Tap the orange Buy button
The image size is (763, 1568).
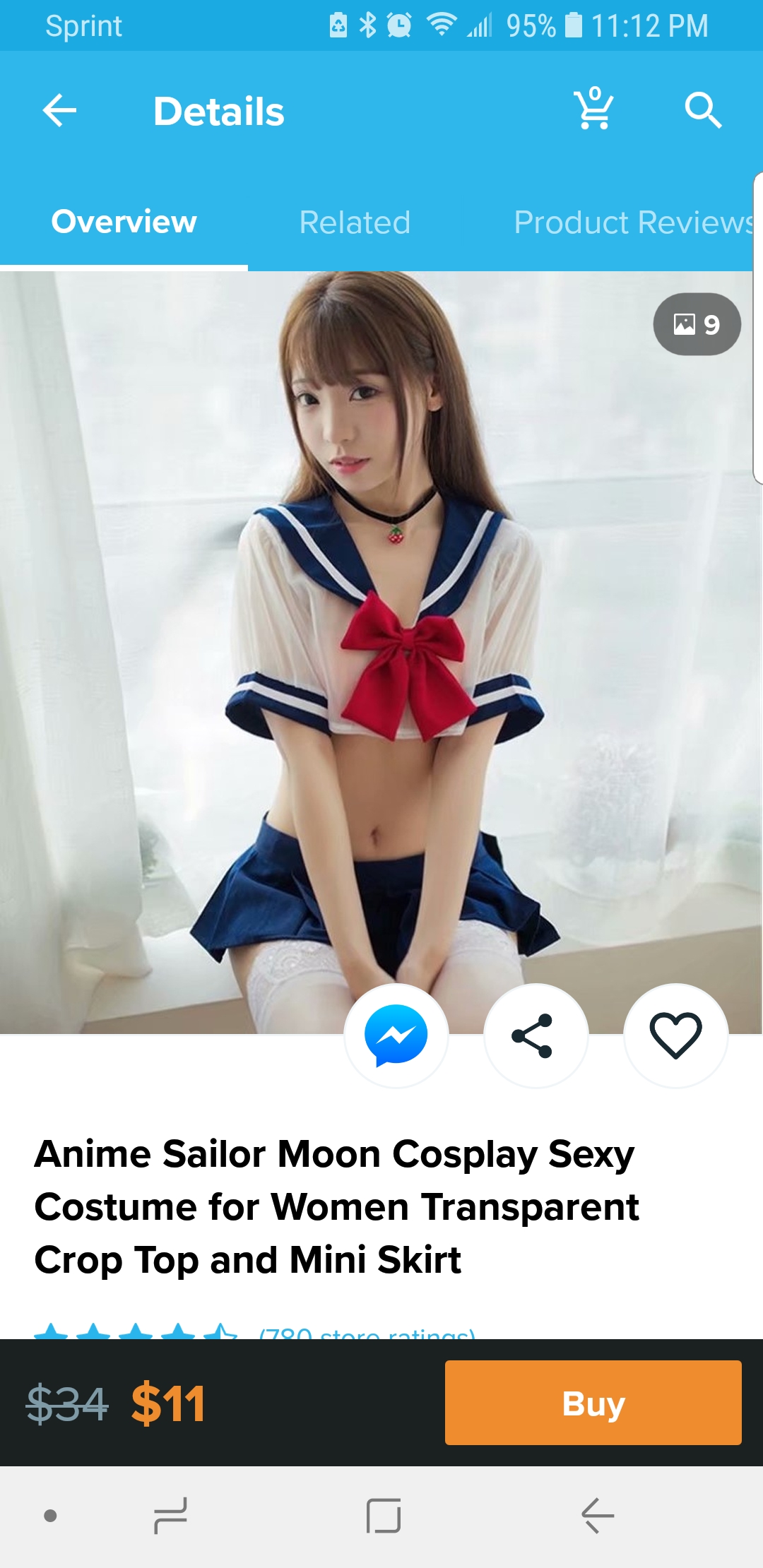593,1403
